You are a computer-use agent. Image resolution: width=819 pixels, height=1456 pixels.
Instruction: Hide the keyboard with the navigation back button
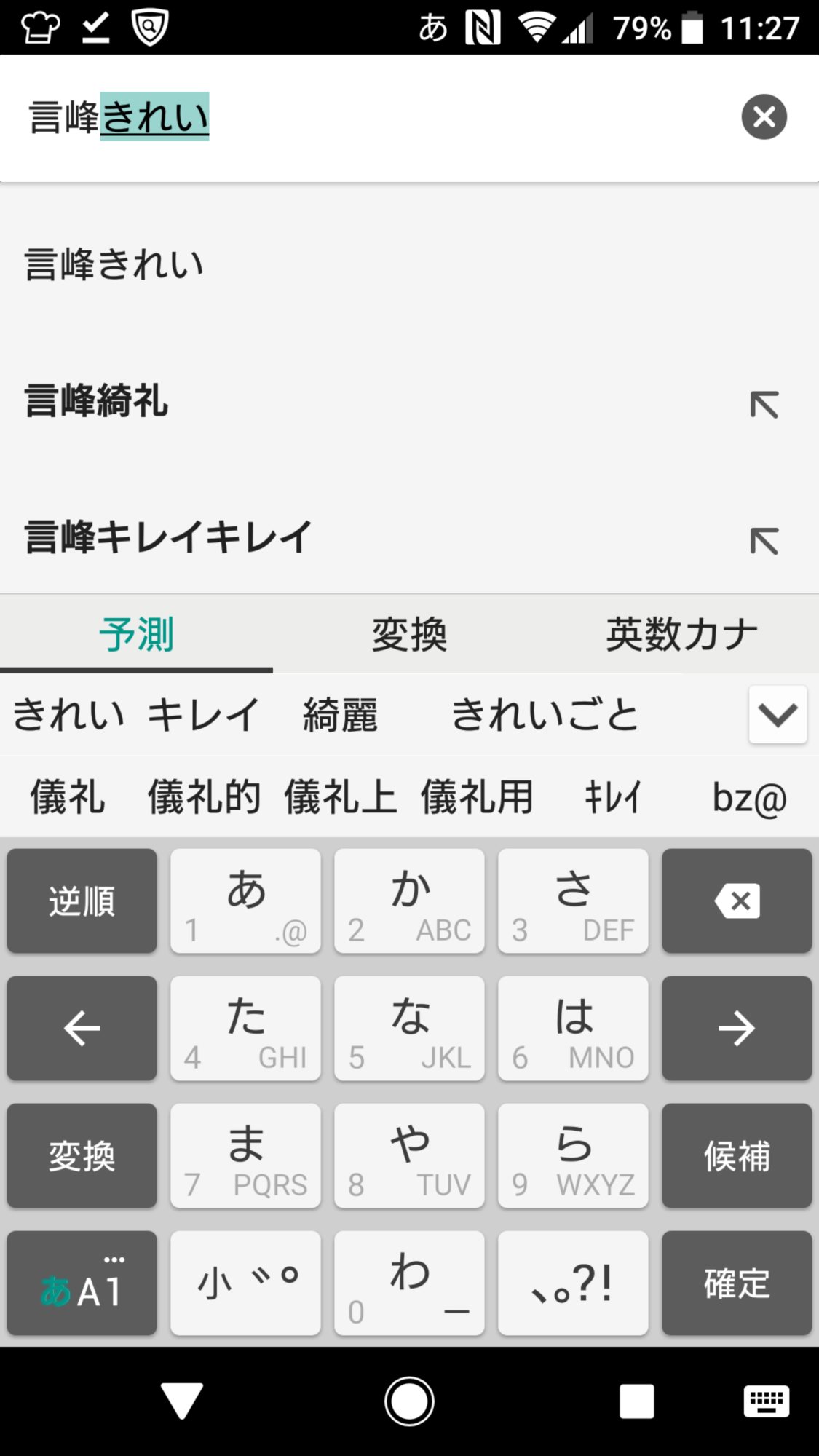181,1401
